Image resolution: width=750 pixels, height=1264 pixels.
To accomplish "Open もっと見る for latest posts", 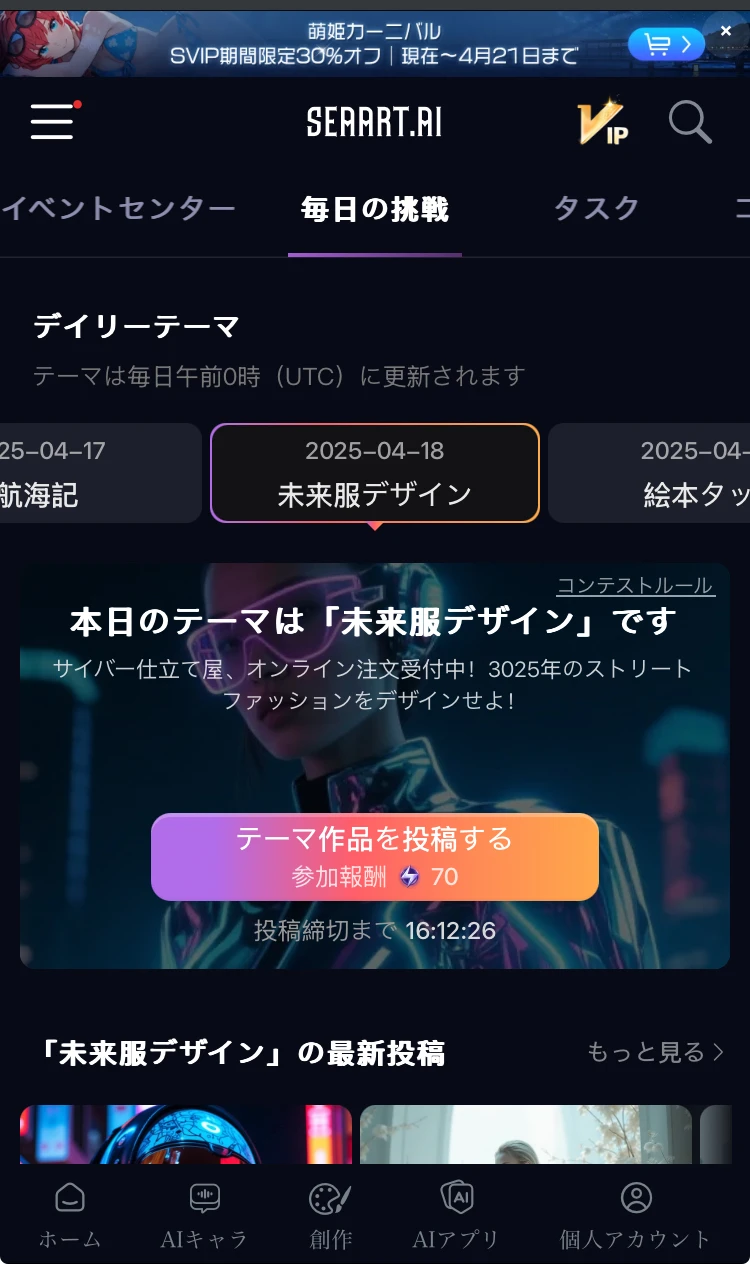I will click(655, 1052).
